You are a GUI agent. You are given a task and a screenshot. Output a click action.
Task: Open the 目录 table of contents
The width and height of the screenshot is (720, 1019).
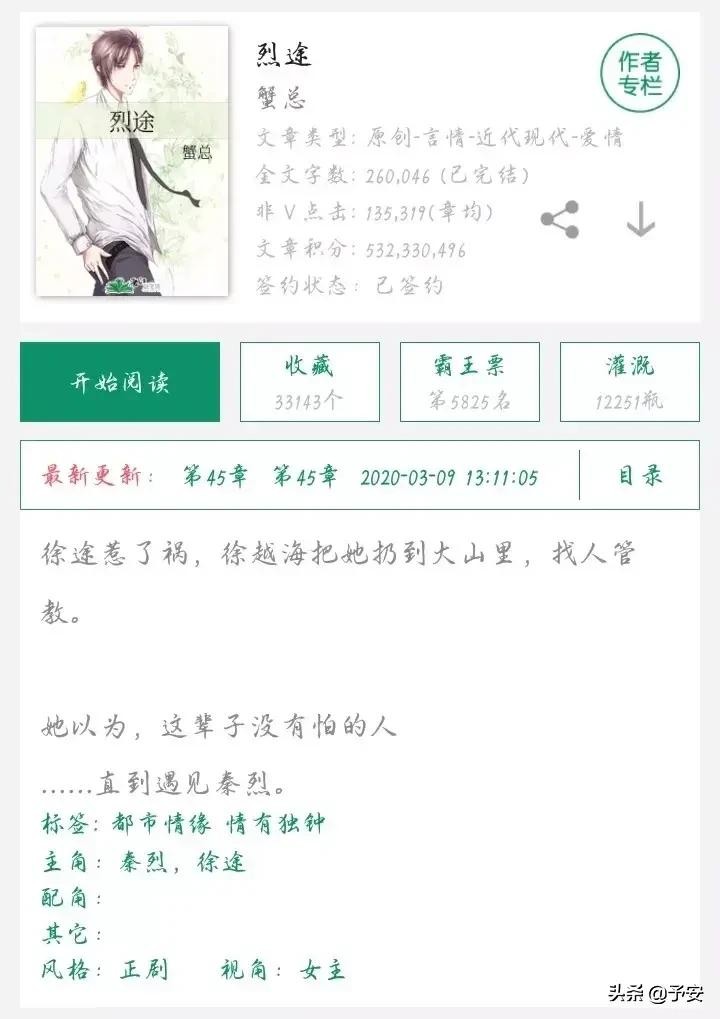pyautogui.click(x=640, y=476)
